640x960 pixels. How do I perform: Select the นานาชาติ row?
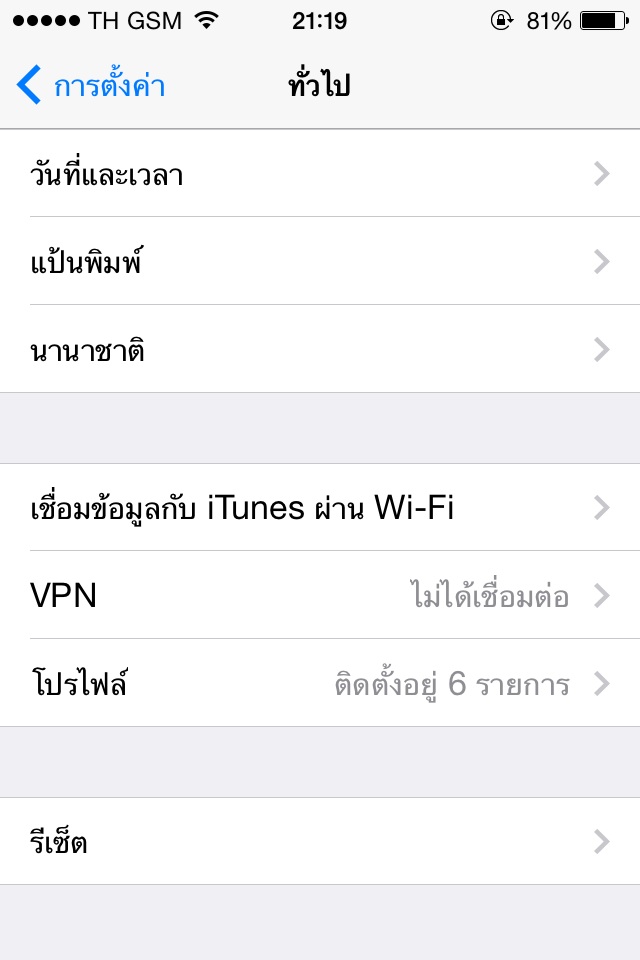(320, 349)
